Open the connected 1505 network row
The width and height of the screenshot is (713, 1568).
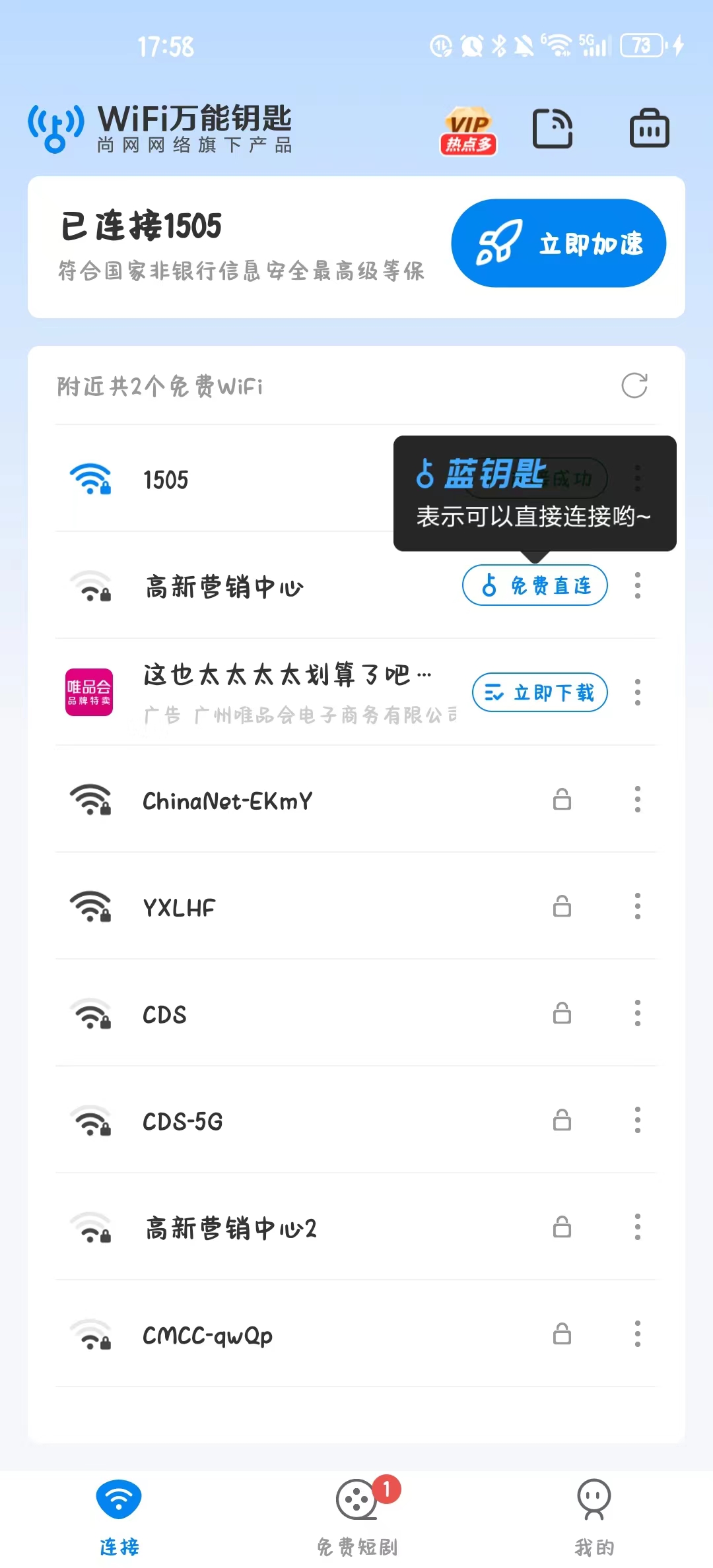pos(198,480)
